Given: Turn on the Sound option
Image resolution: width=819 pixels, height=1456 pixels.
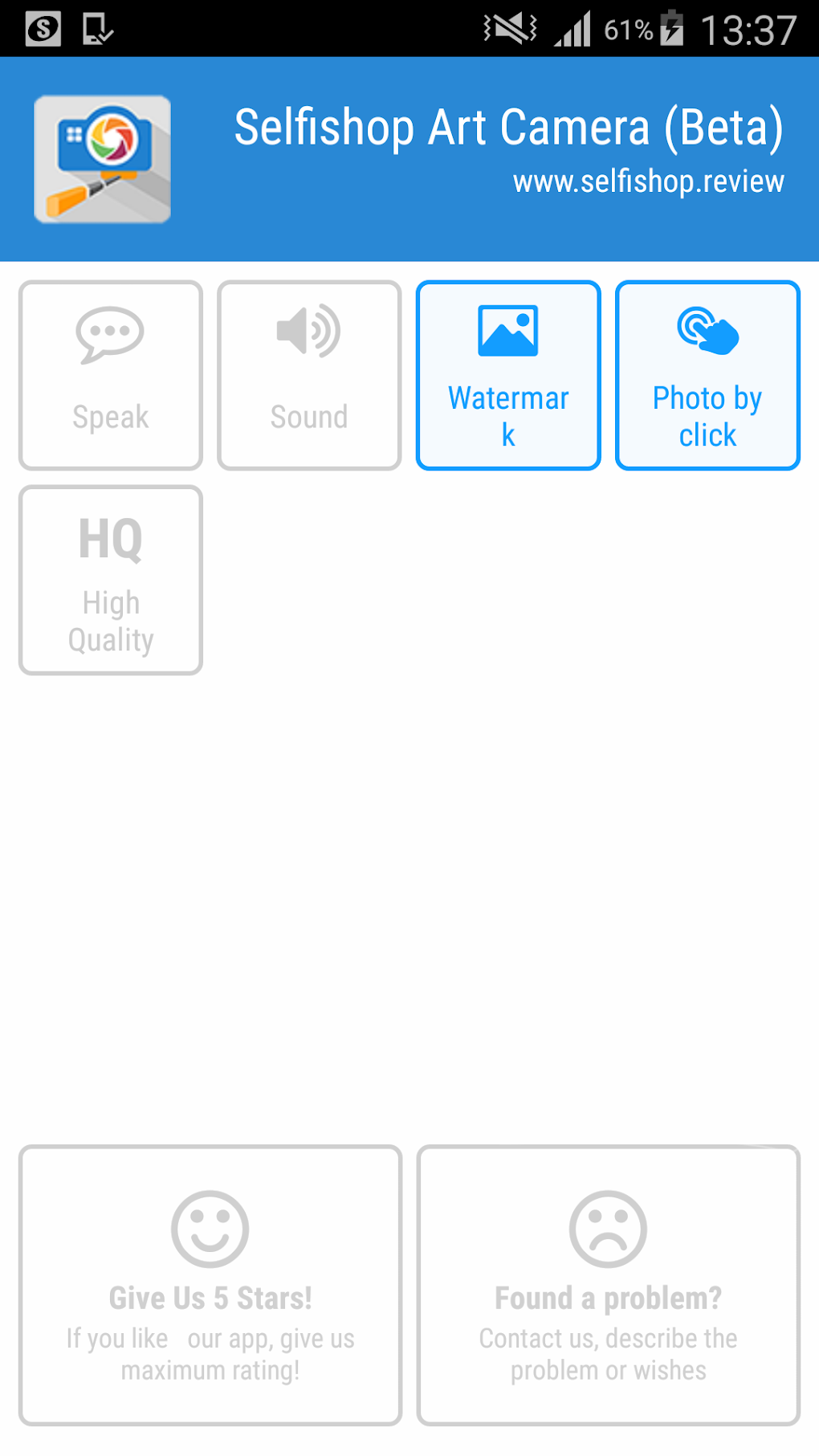Looking at the screenshot, I should (x=309, y=375).
